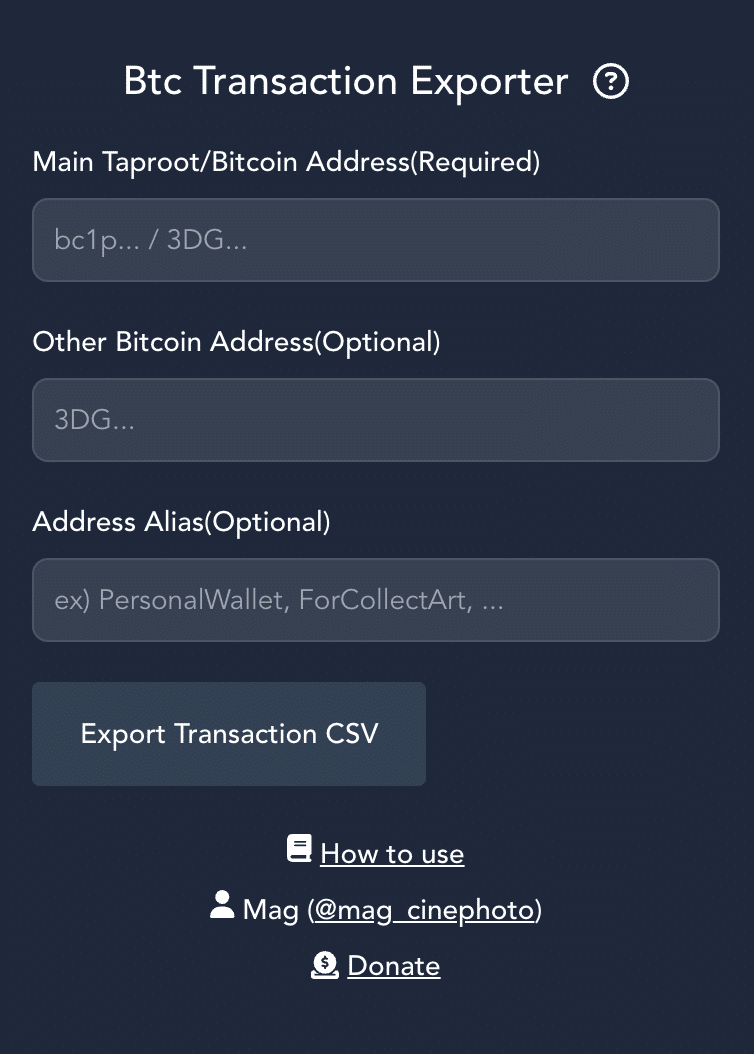Click the PersonalWallet example placeholder field
The height and width of the screenshot is (1054, 754).
click(x=376, y=600)
